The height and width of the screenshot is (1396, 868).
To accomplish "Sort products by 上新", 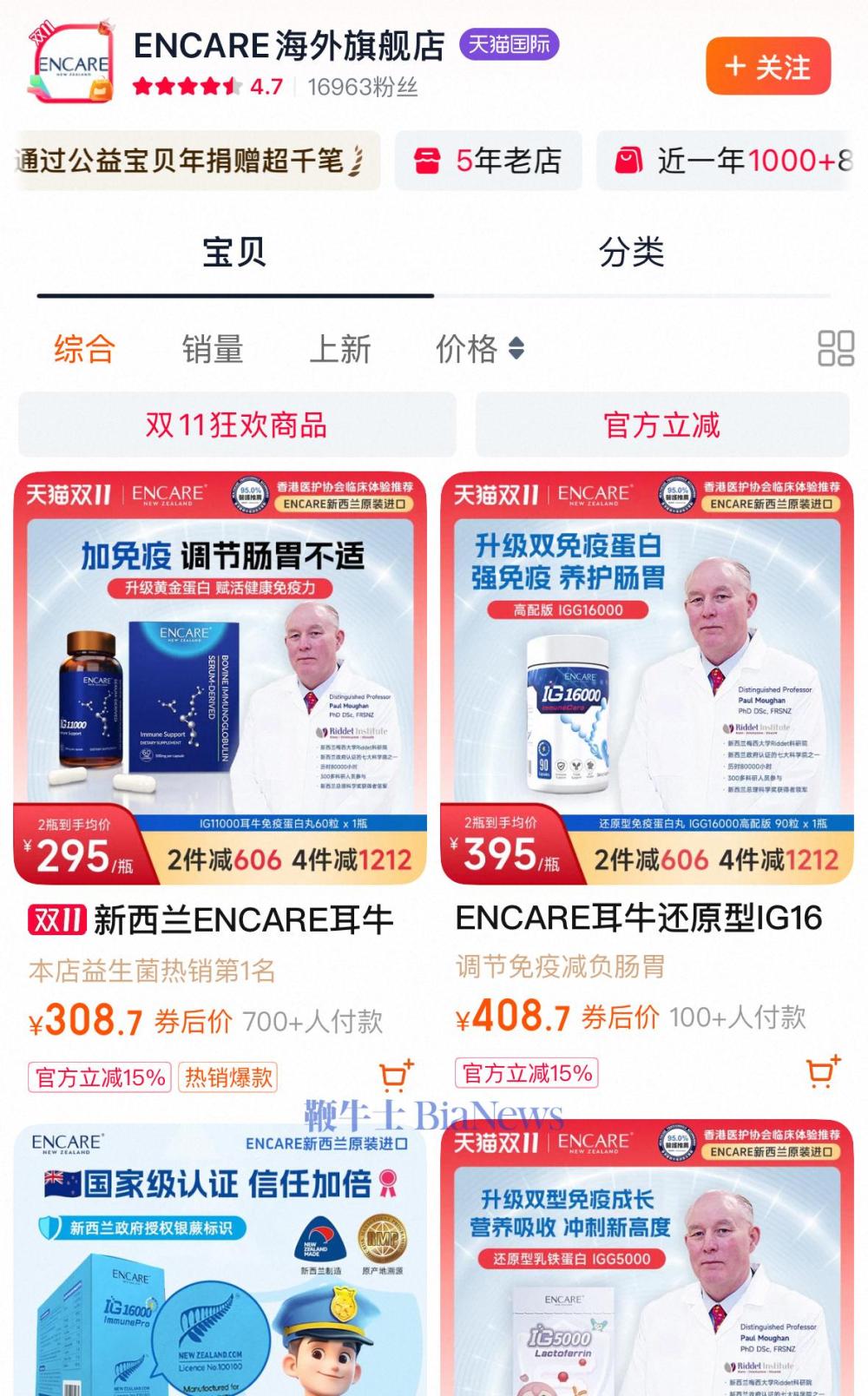I will [340, 349].
